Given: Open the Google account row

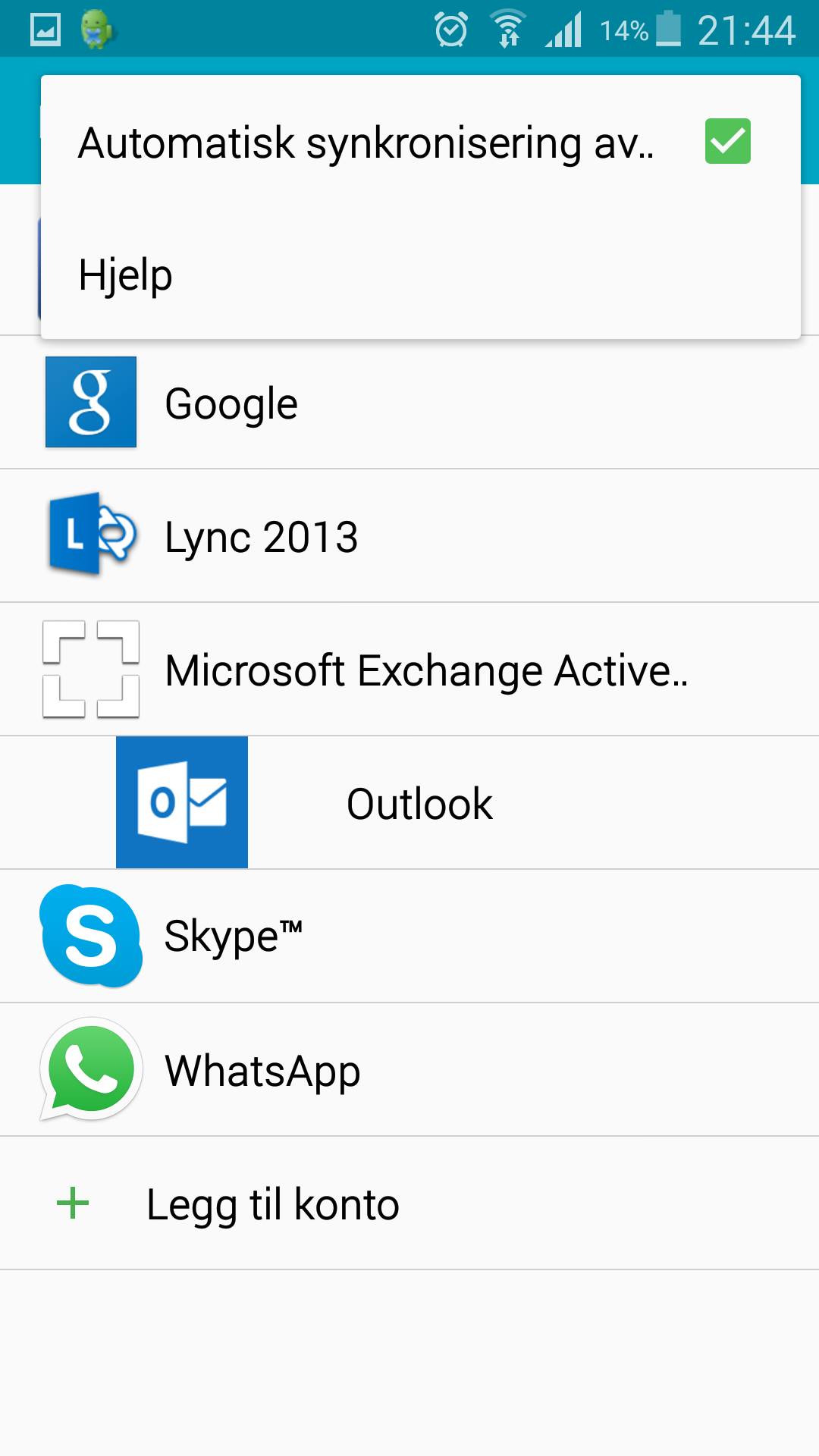Looking at the screenshot, I should (x=409, y=403).
